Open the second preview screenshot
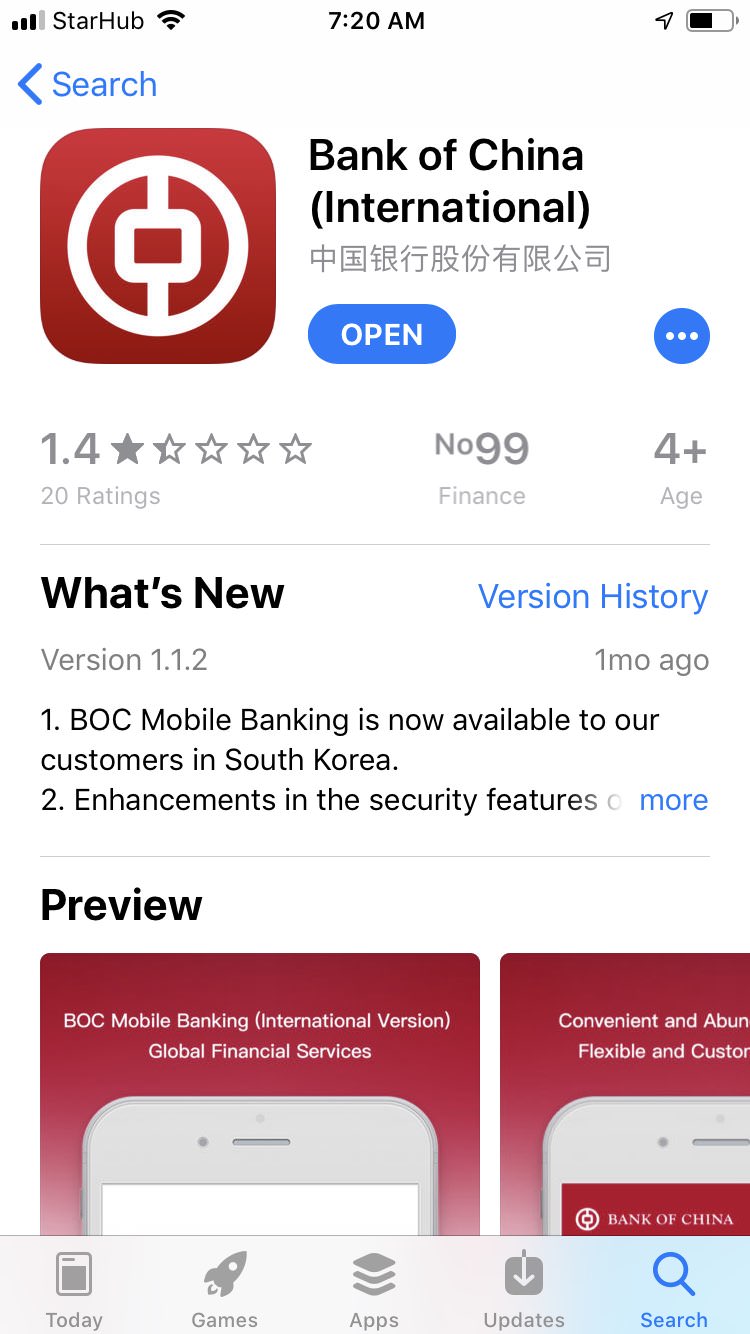This screenshot has height=1334, width=750. tap(625, 1095)
